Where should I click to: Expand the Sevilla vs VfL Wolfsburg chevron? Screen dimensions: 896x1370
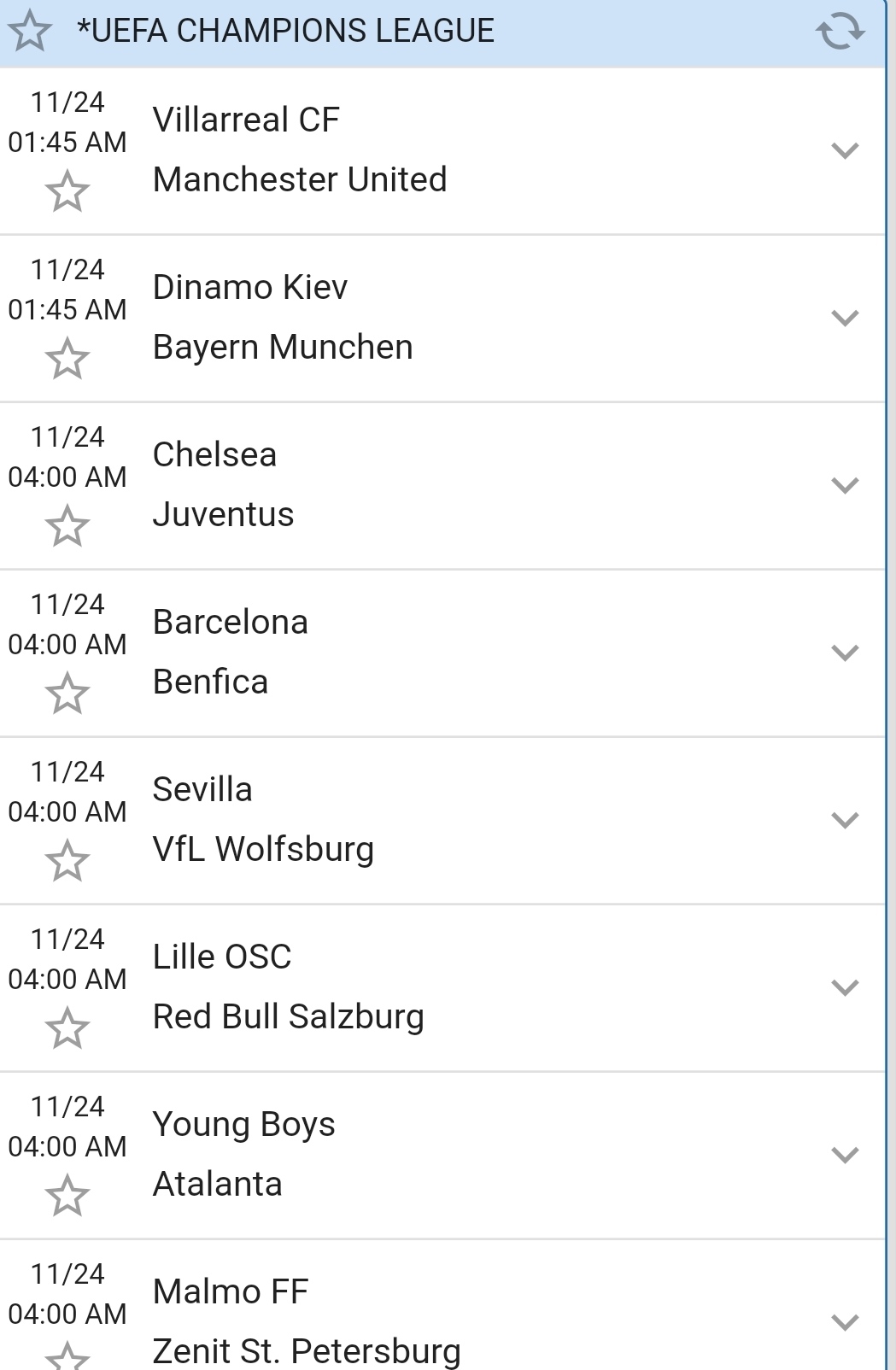click(x=844, y=820)
